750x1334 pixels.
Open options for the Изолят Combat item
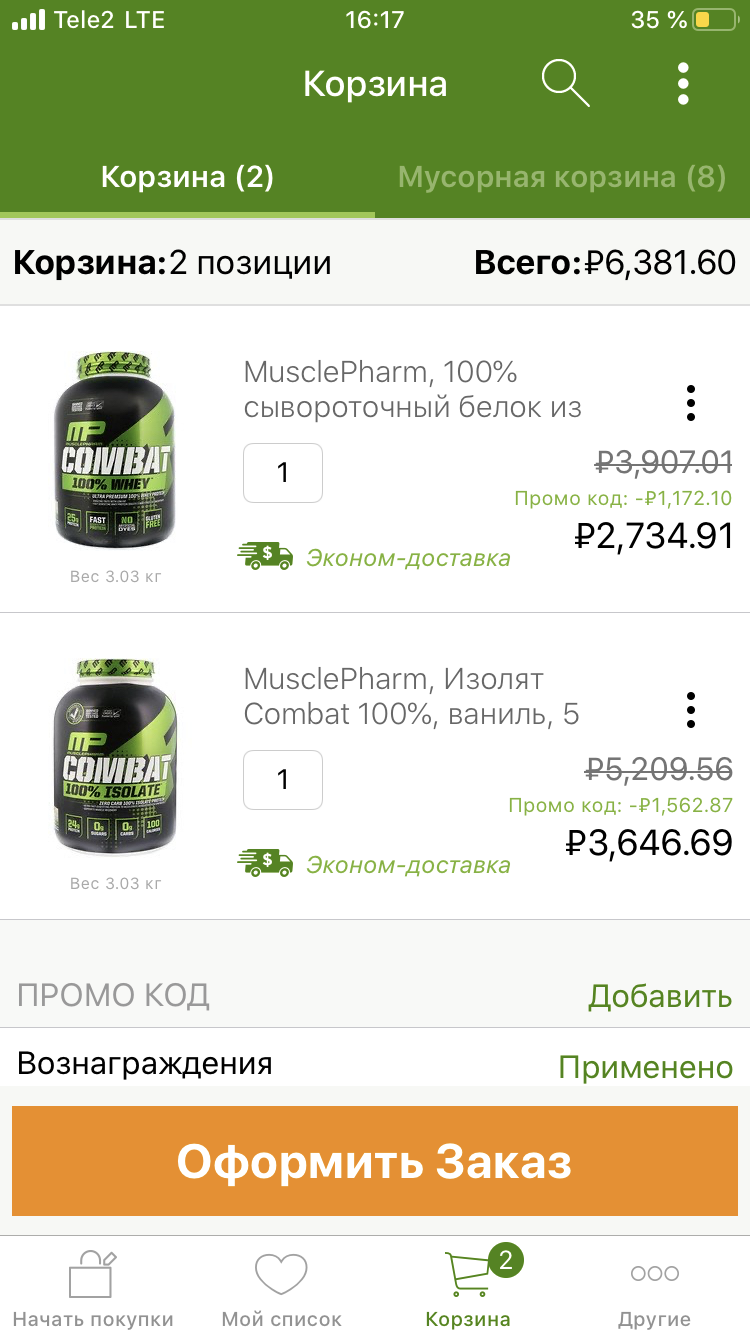click(691, 710)
